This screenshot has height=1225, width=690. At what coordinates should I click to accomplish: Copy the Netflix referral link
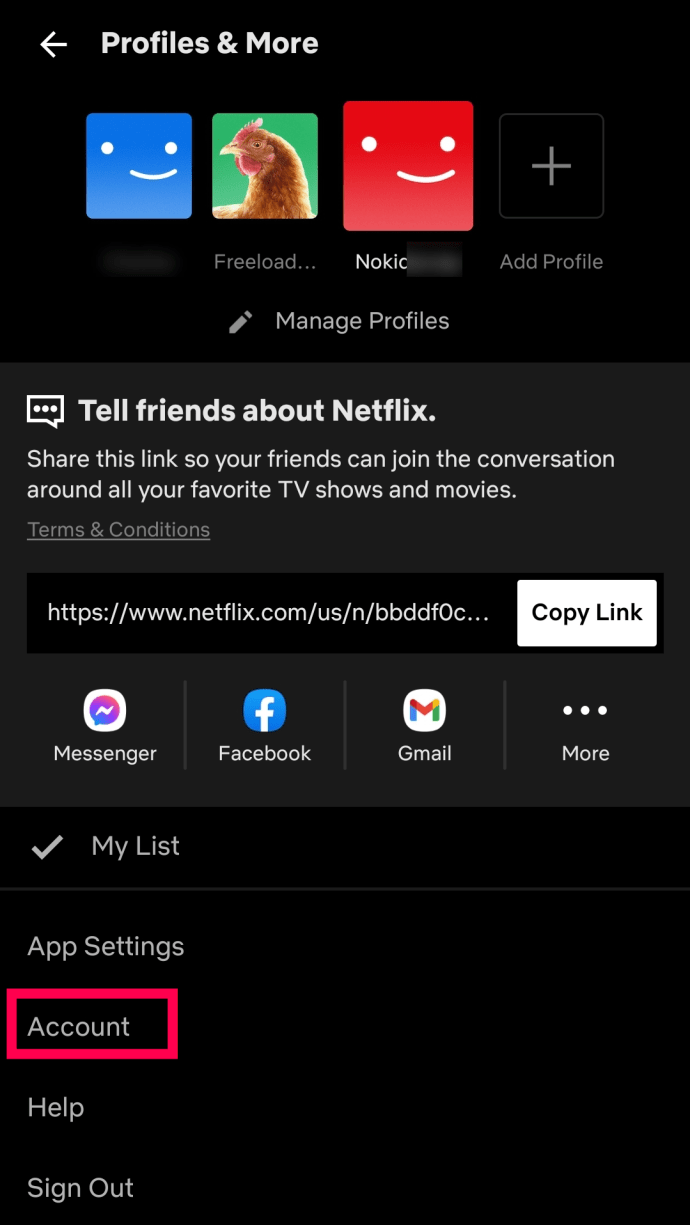click(x=586, y=613)
